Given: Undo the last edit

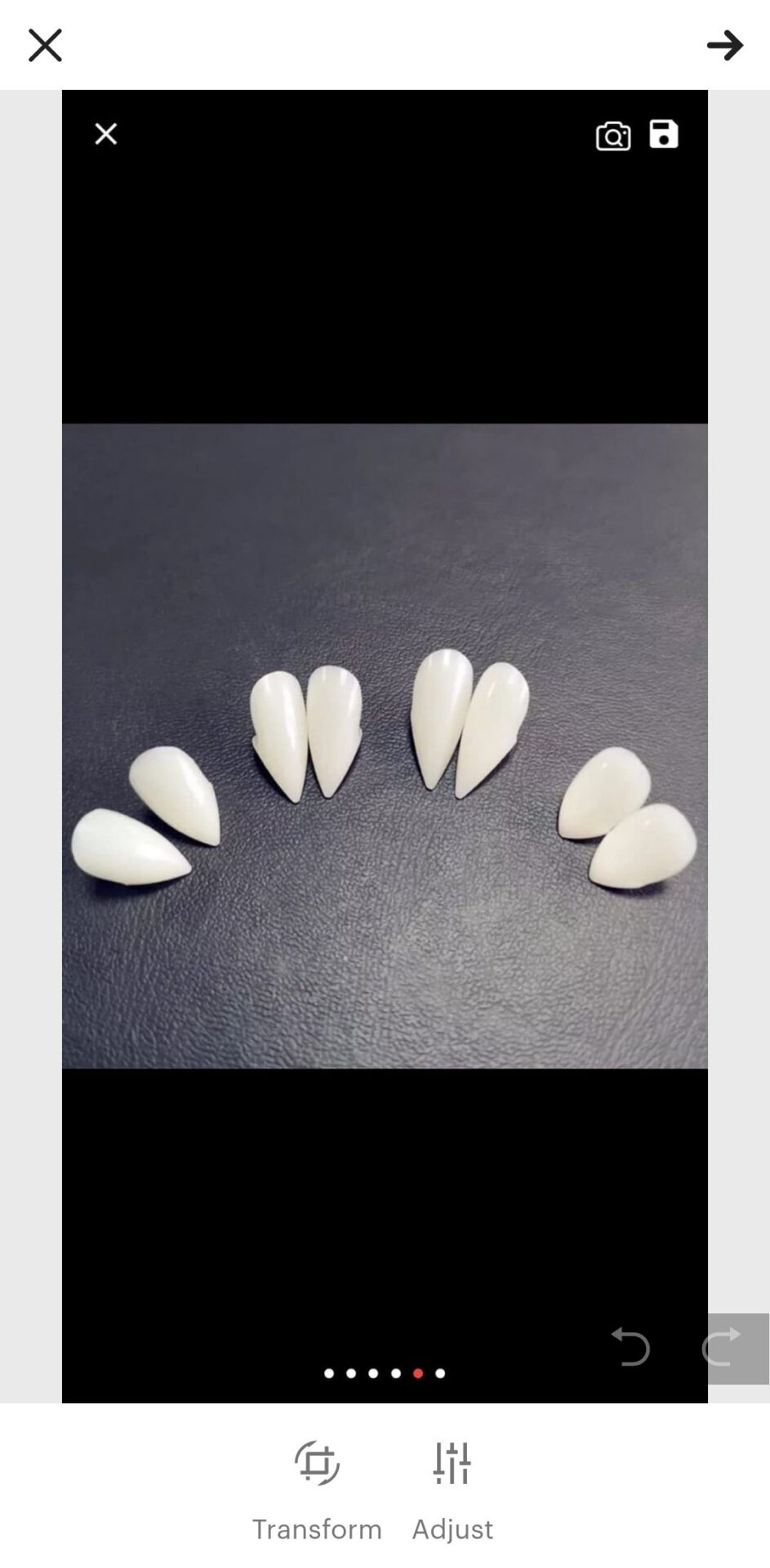Looking at the screenshot, I should pos(630,1347).
